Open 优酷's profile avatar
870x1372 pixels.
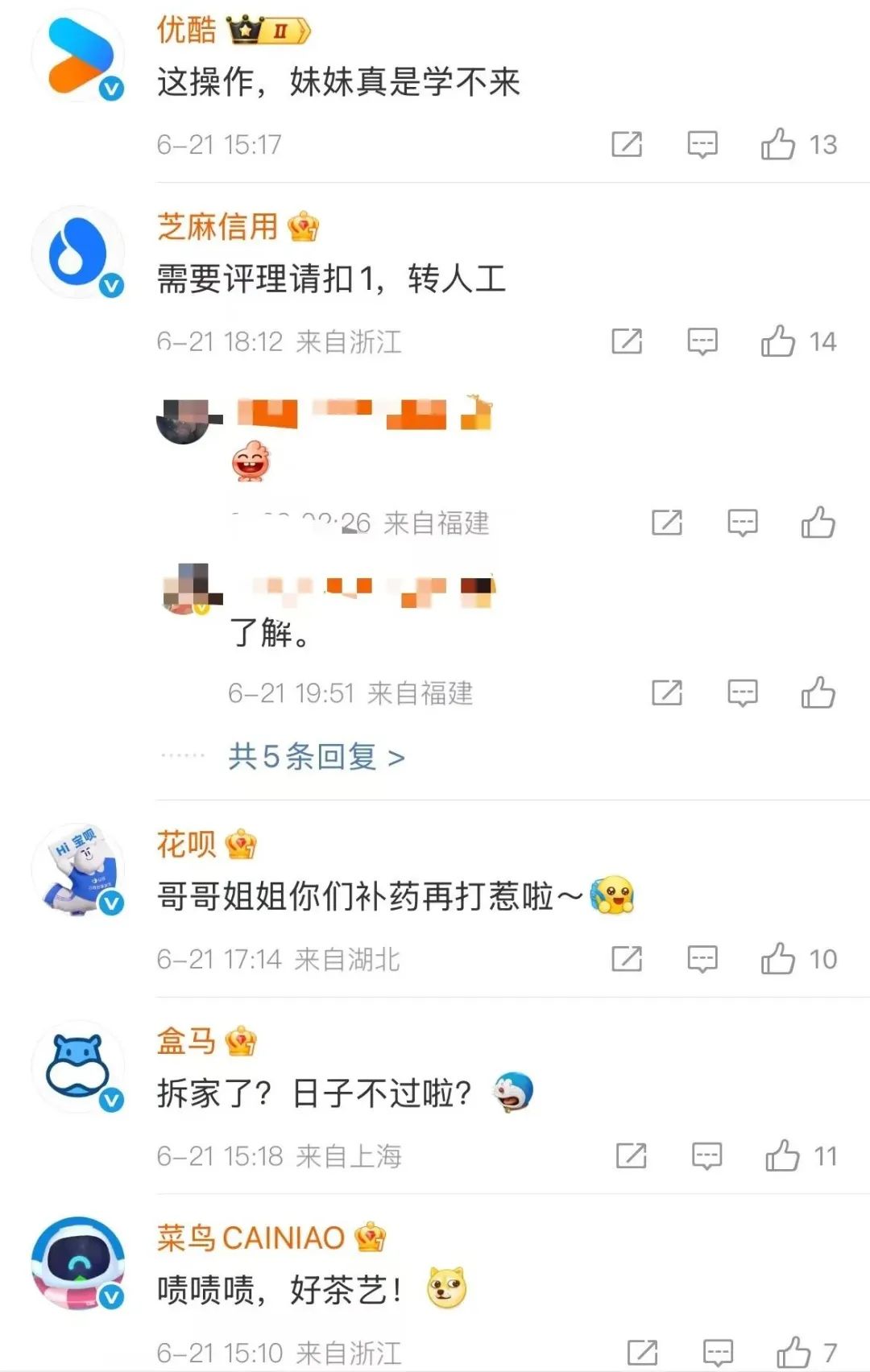[x=78, y=56]
